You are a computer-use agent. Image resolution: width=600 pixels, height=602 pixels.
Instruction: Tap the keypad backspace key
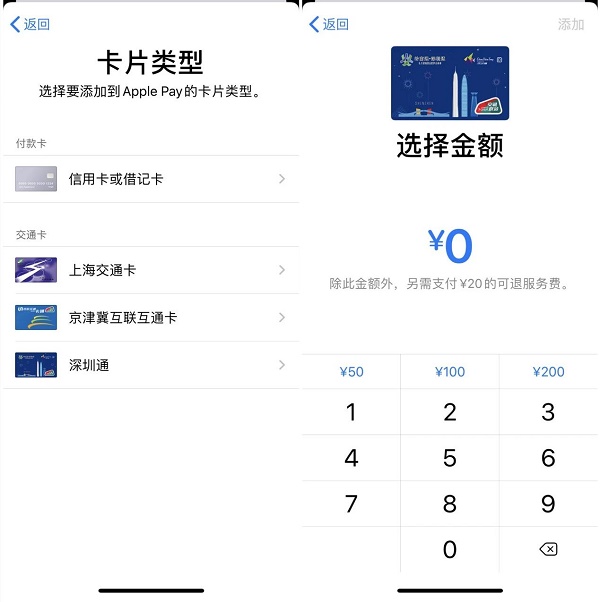tap(548, 549)
